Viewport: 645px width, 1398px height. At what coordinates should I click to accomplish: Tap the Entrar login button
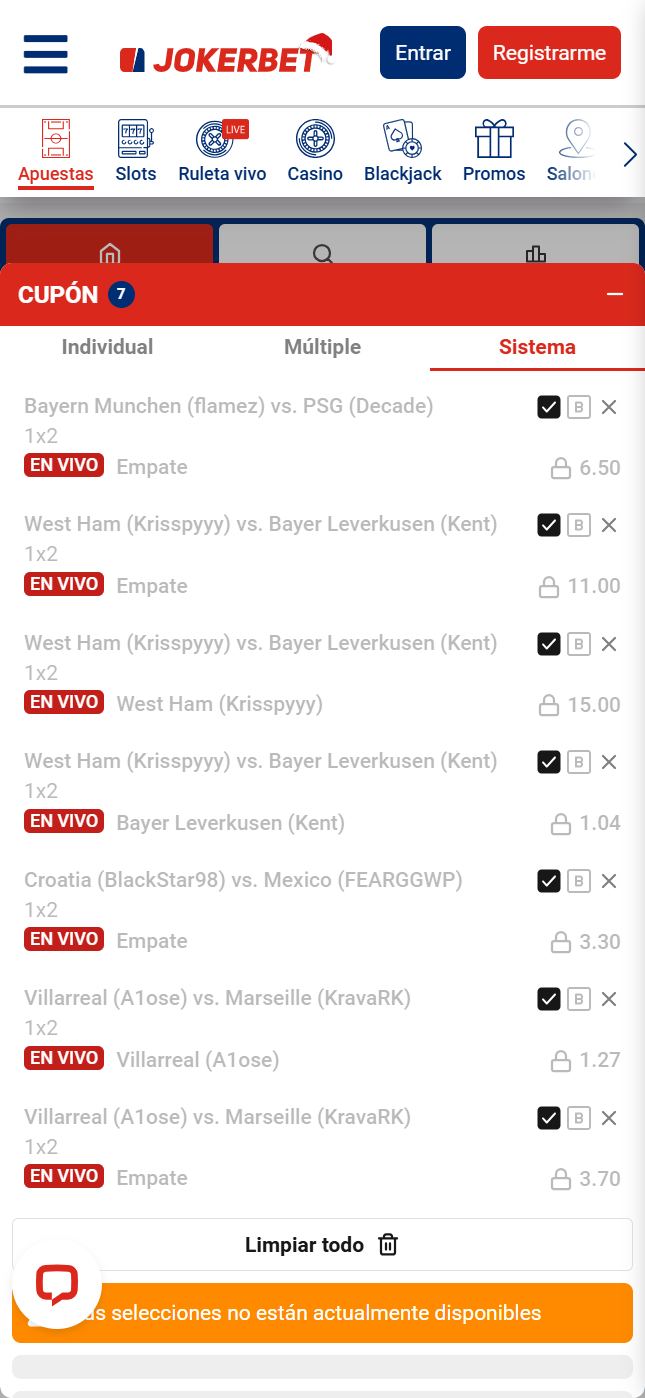pos(422,53)
